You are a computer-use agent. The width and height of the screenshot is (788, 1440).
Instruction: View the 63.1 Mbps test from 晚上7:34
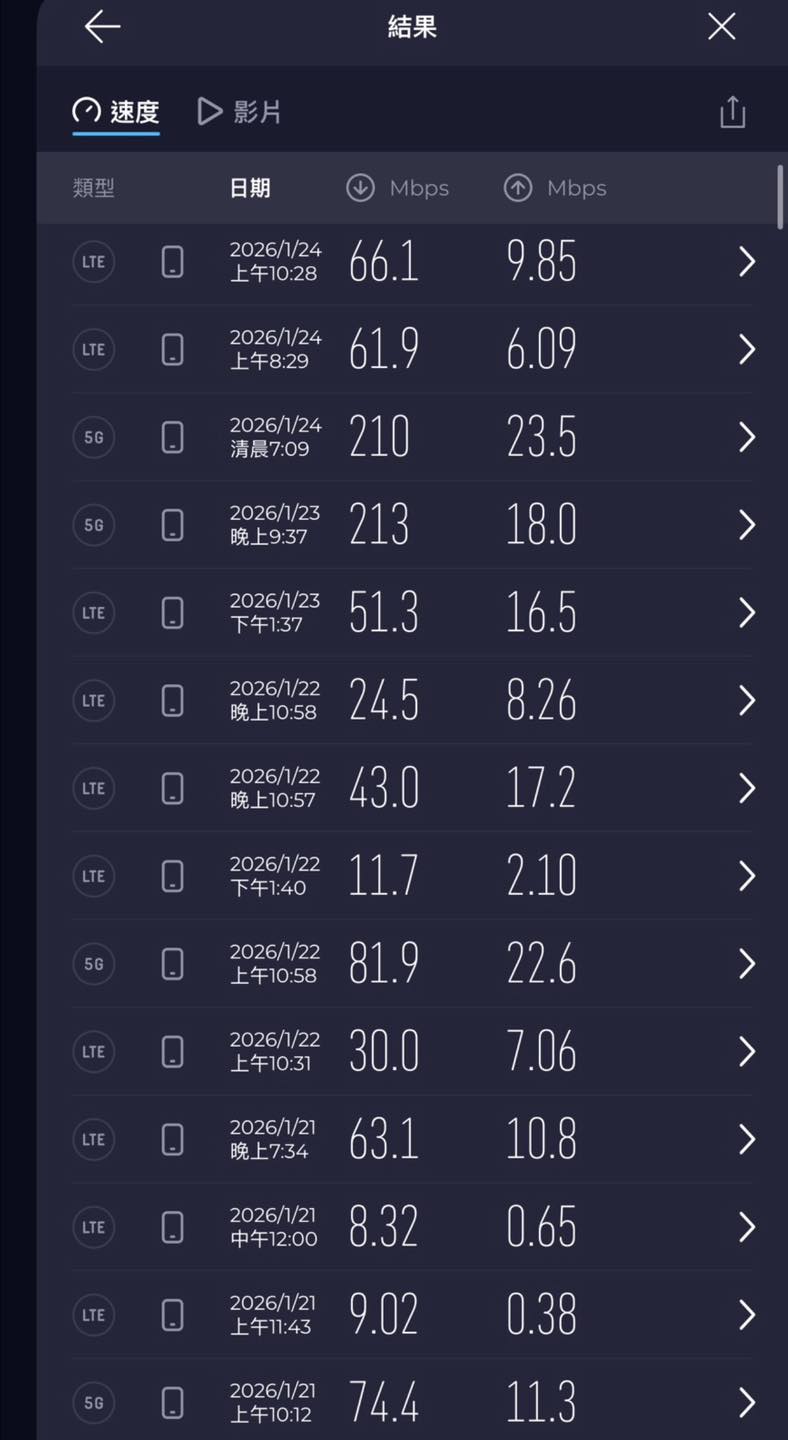click(745, 1139)
